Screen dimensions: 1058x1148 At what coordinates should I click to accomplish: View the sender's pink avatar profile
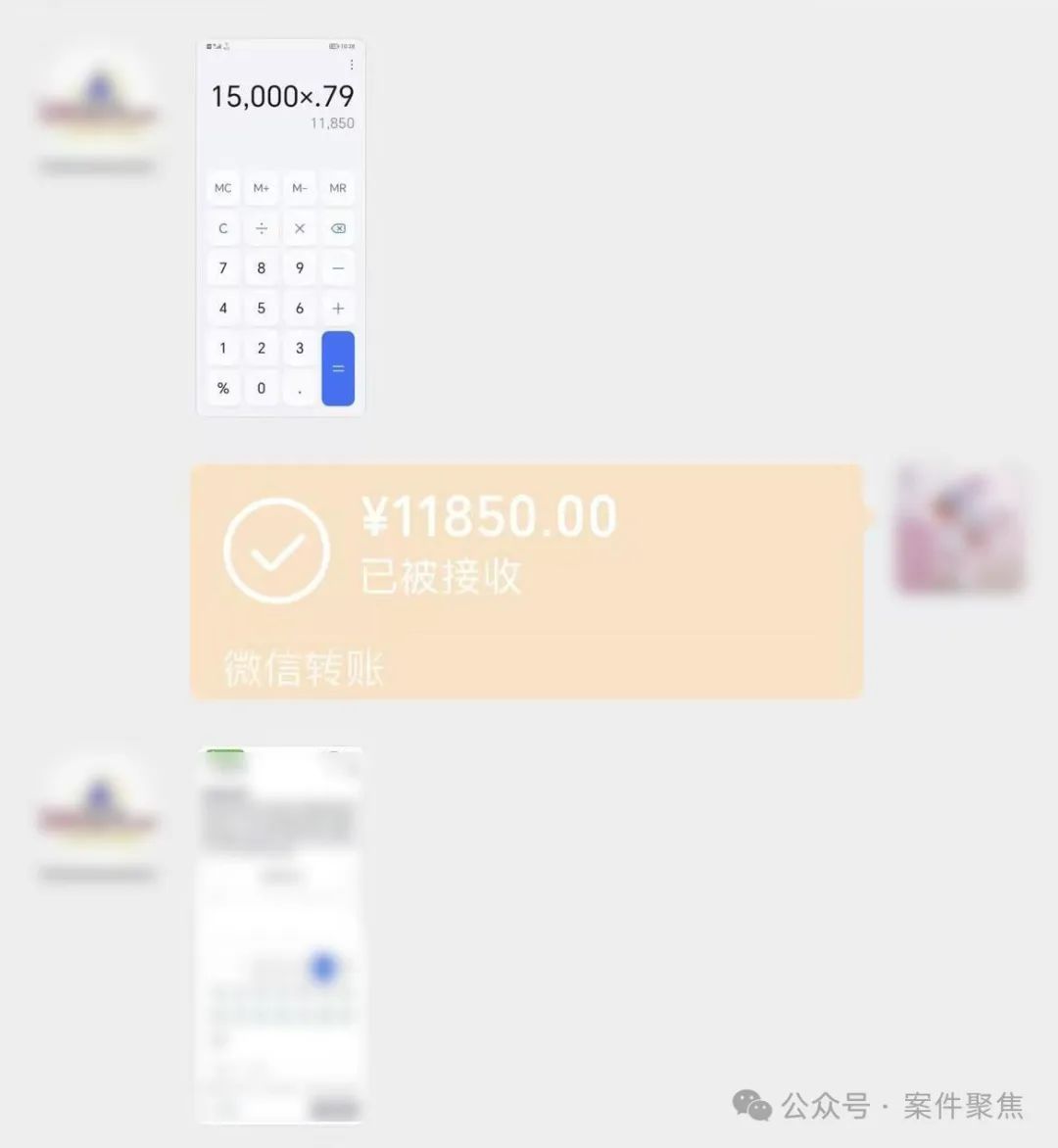point(960,529)
